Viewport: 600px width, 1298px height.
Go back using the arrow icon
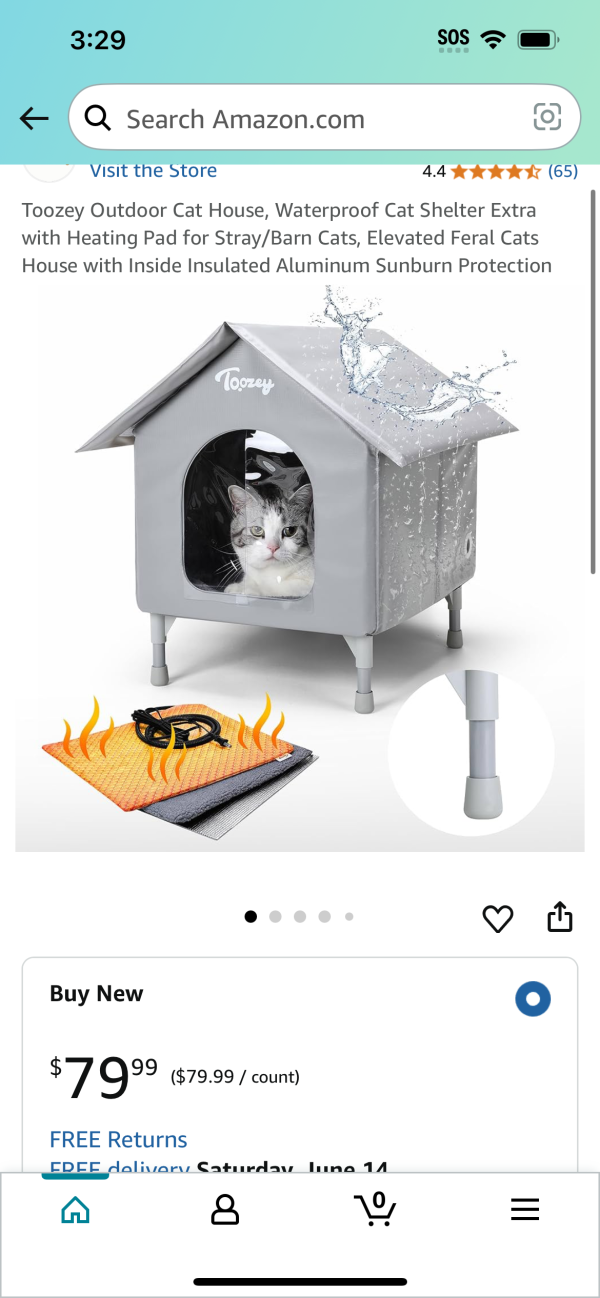coord(34,119)
